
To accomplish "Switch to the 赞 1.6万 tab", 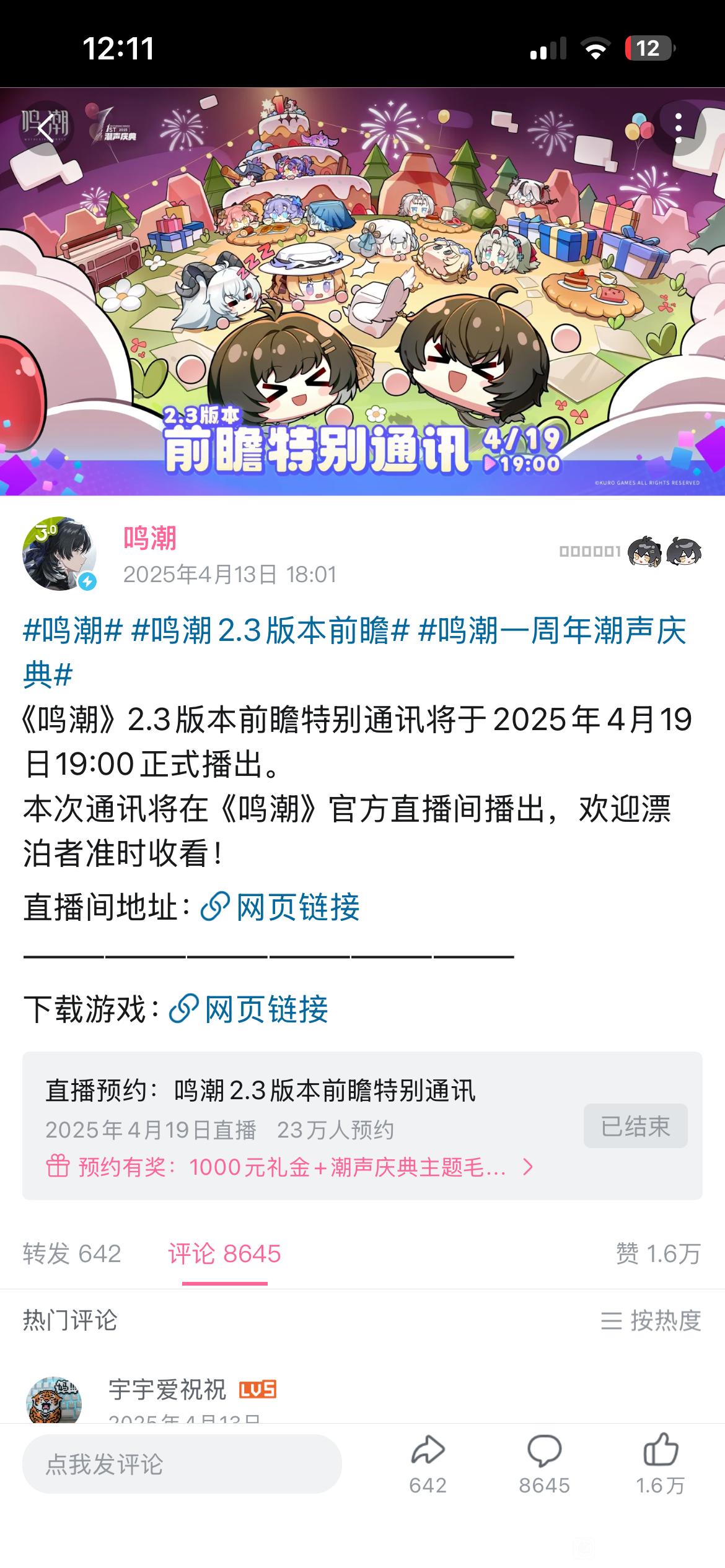I will tap(658, 1253).
